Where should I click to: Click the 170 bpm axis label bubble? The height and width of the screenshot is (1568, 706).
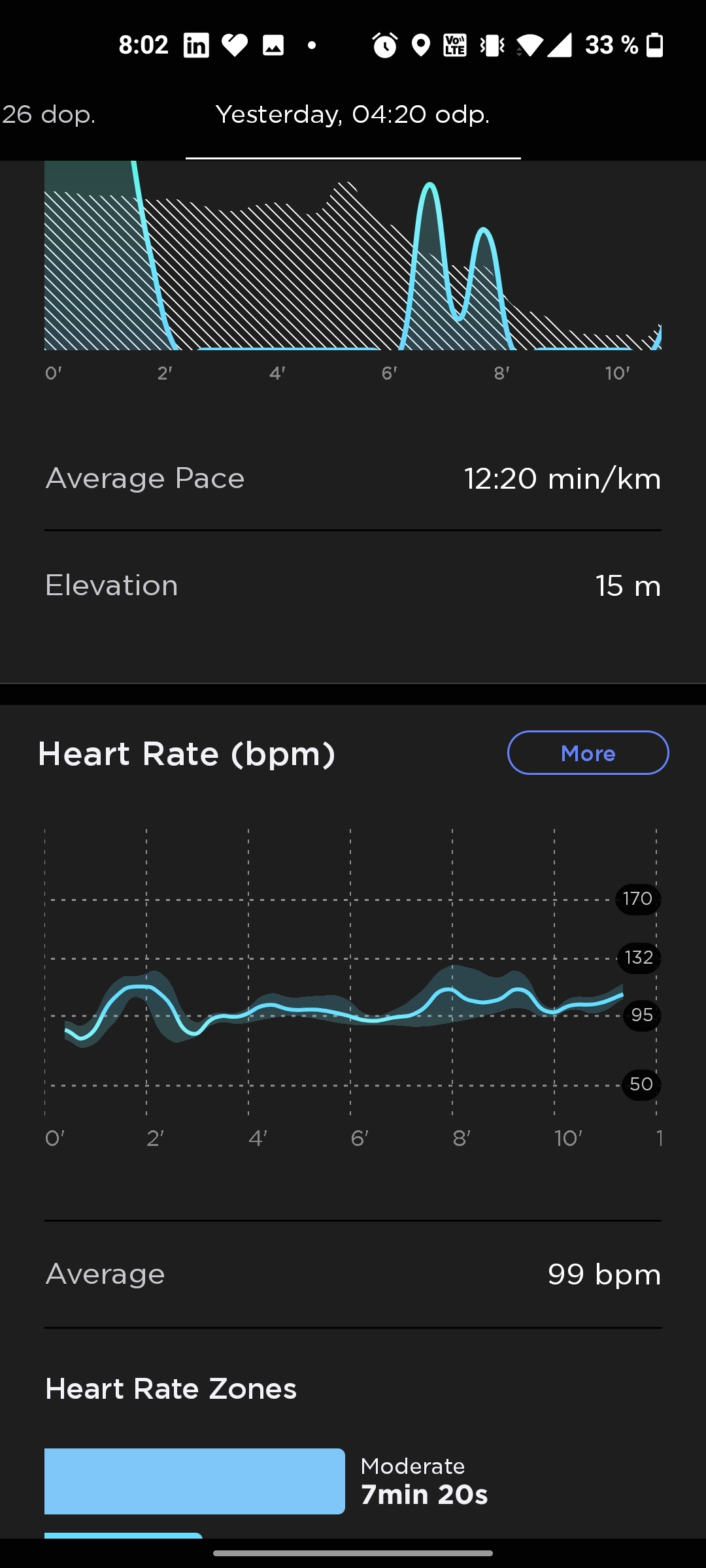coord(637,898)
